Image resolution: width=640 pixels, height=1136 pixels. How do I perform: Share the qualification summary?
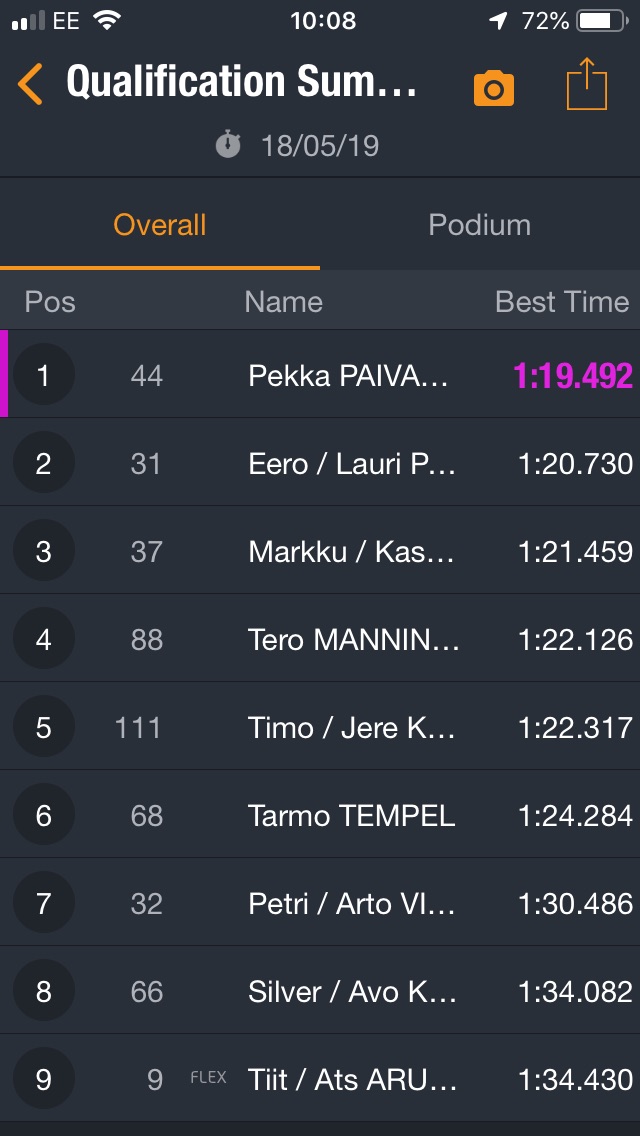point(586,84)
